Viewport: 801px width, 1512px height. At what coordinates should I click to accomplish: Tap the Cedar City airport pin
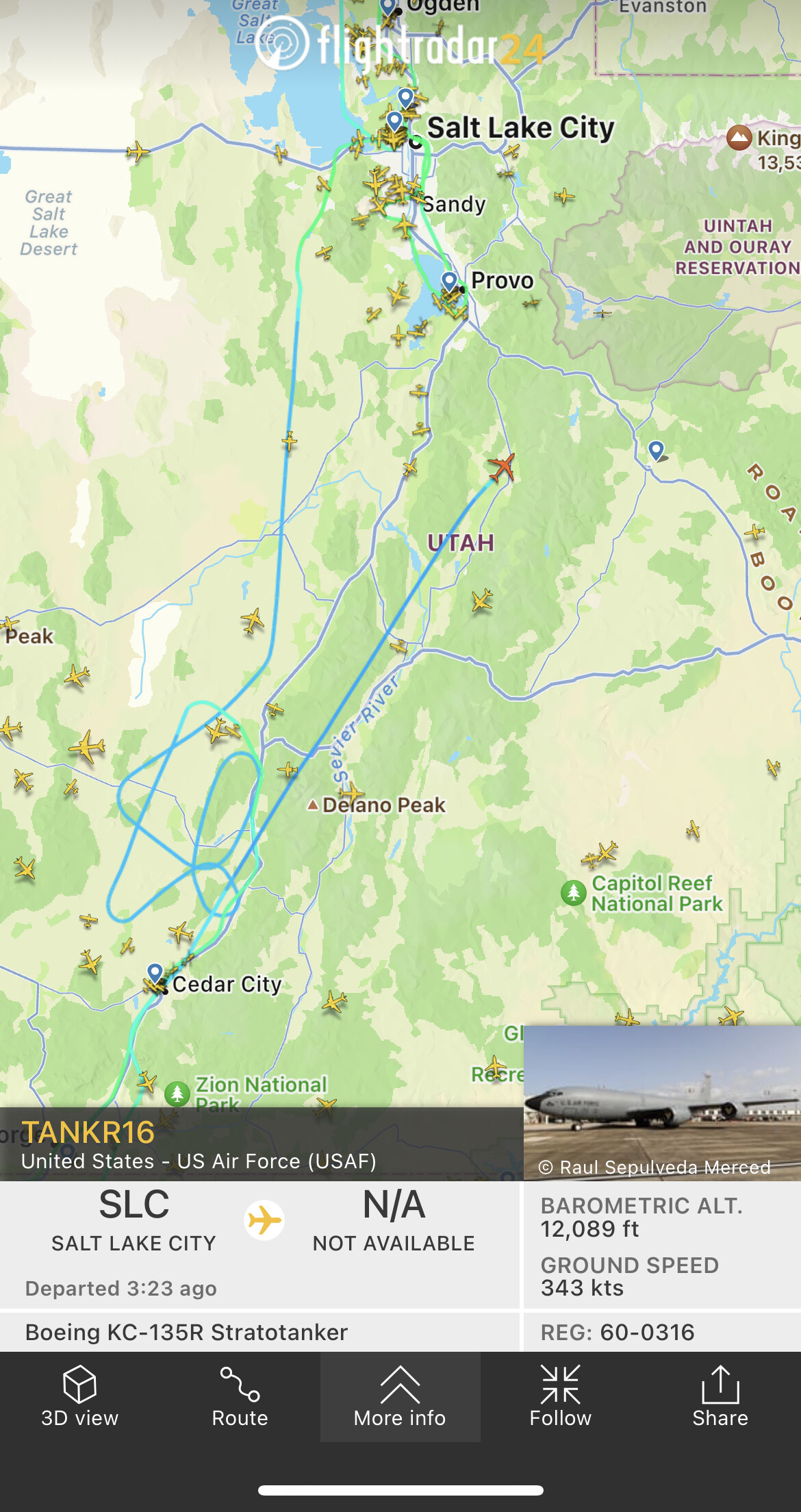click(155, 972)
